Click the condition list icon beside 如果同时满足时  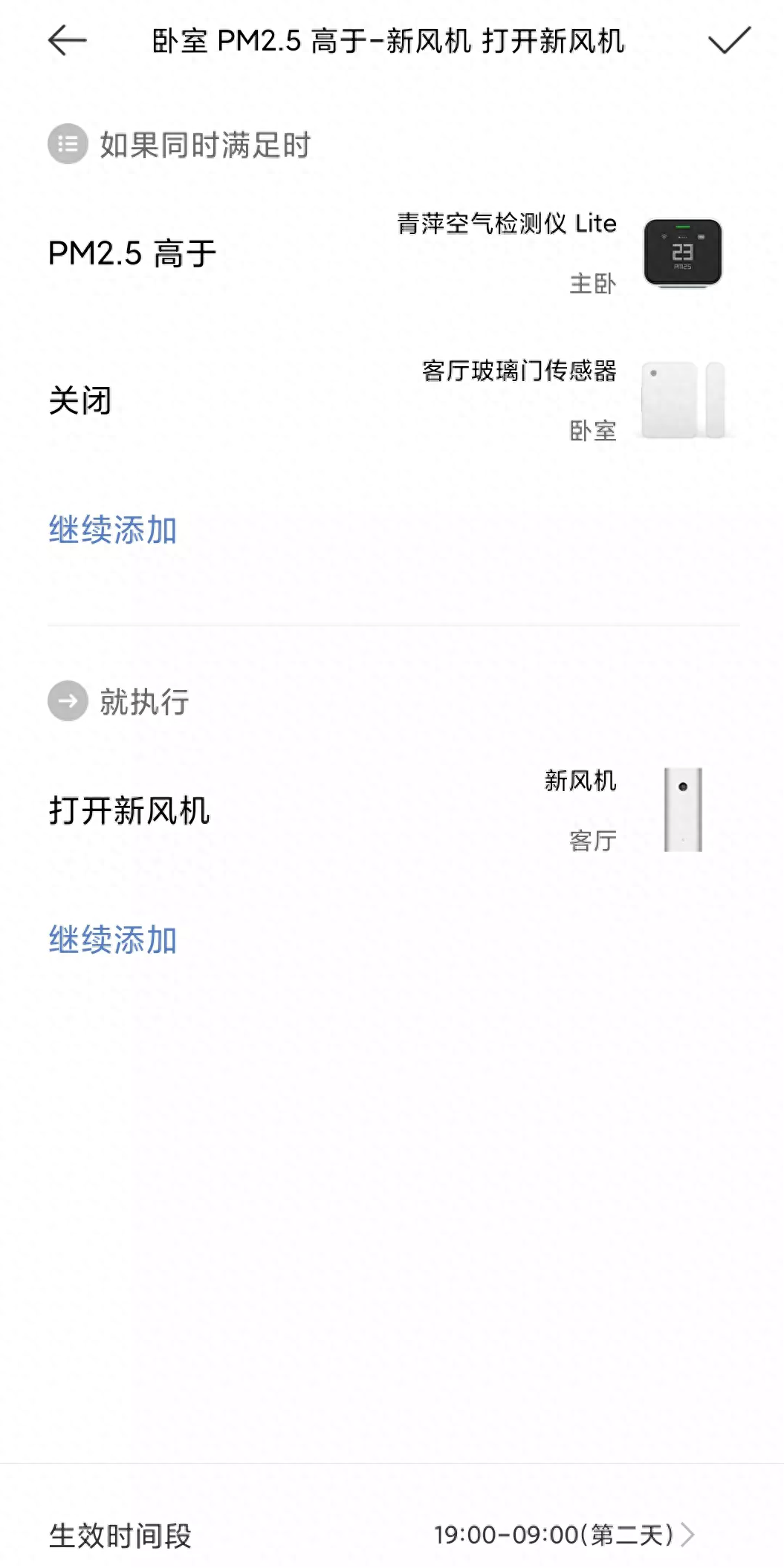tap(68, 146)
